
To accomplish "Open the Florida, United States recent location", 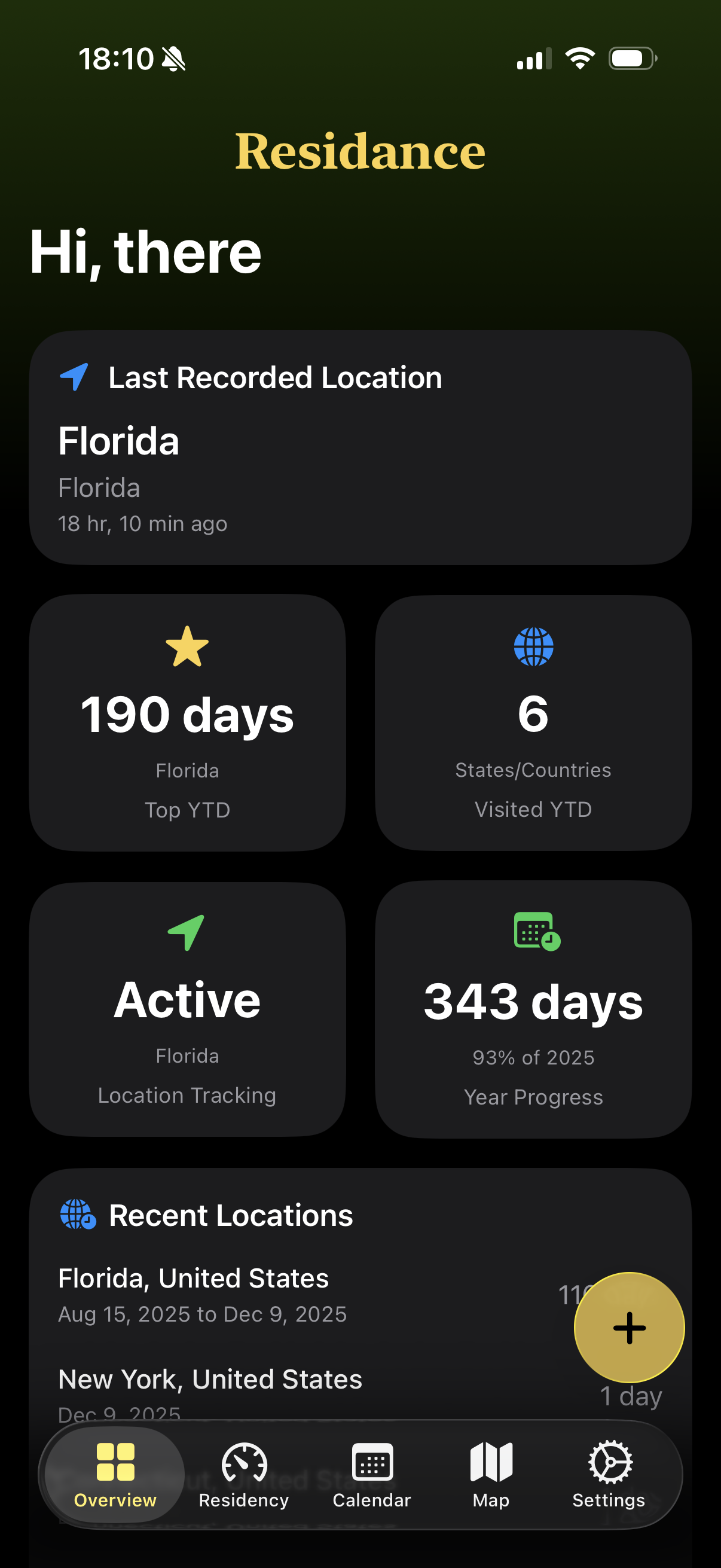I will 274,1295.
